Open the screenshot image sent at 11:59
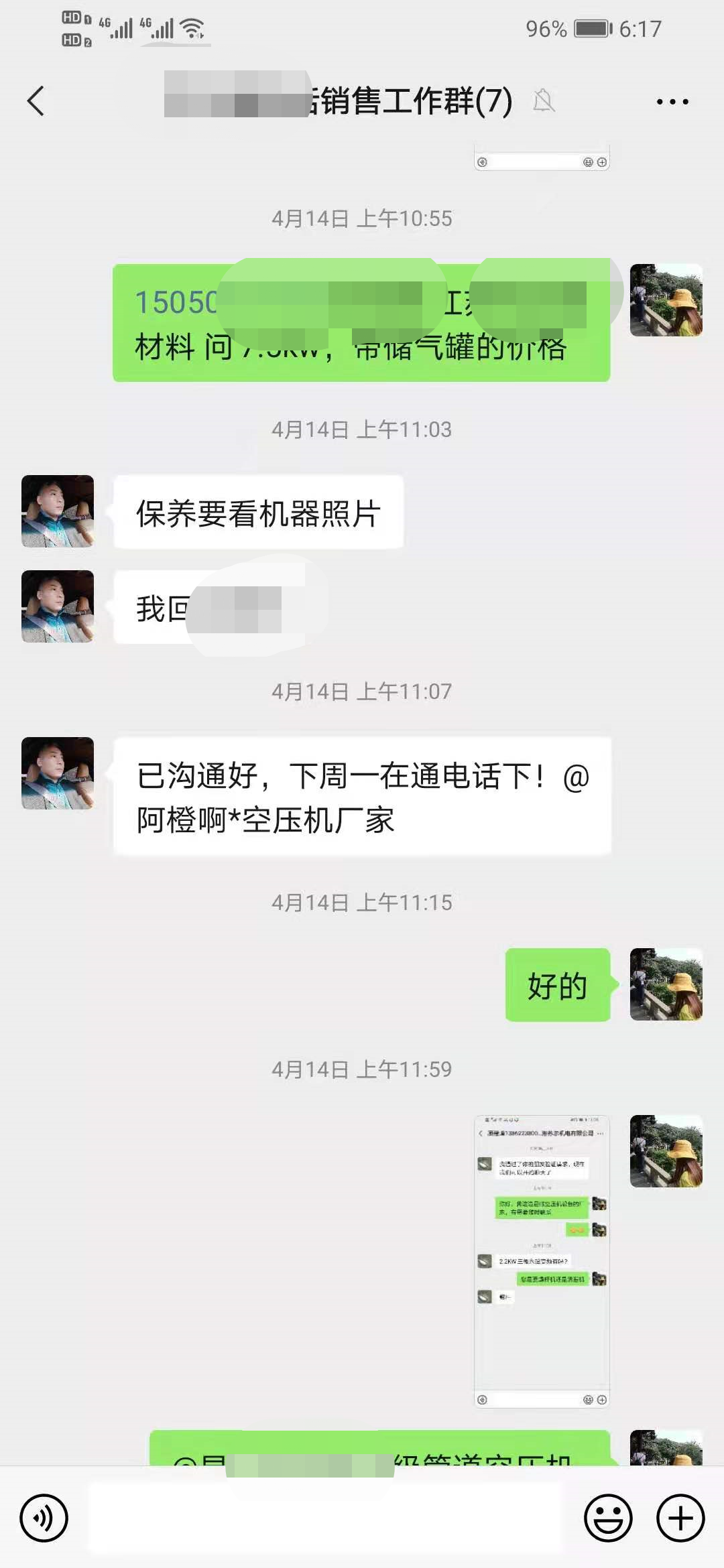Screen dimensions: 724x1568 click(x=542, y=1261)
